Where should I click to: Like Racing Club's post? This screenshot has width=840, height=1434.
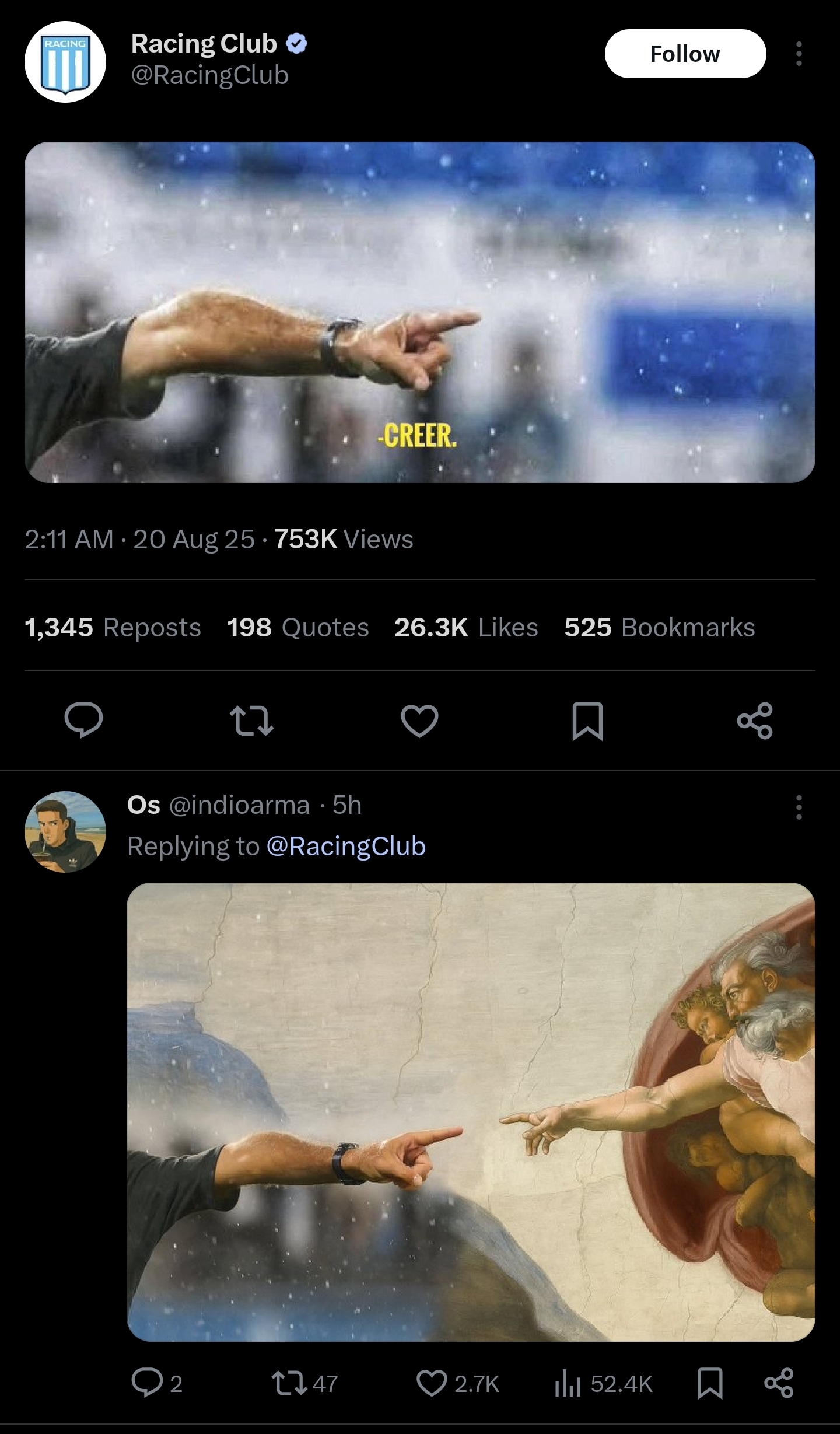pyautogui.click(x=419, y=721)
